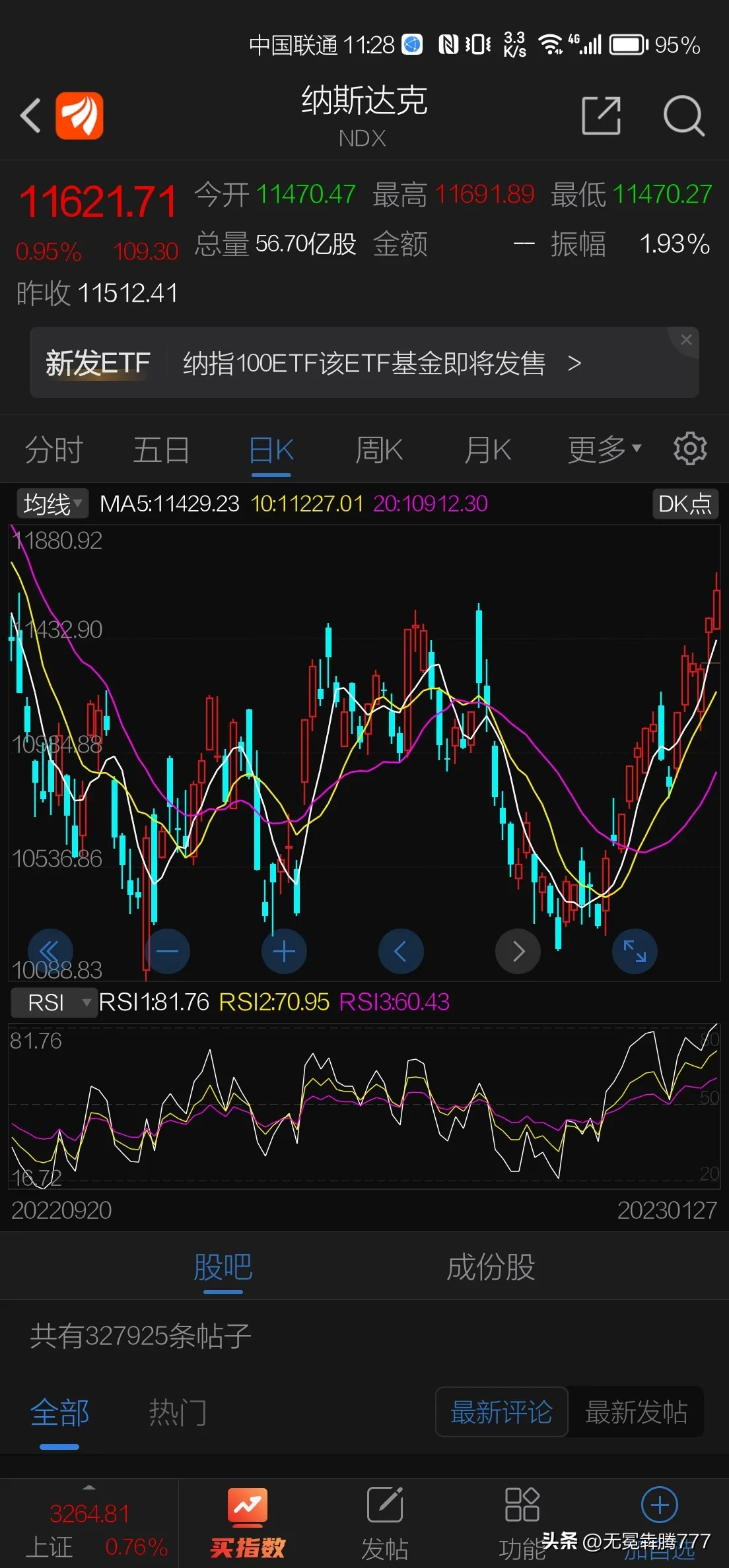Open the RSI indicator dropdown
Screen dimensions: 729x1568
point(55,1002)
